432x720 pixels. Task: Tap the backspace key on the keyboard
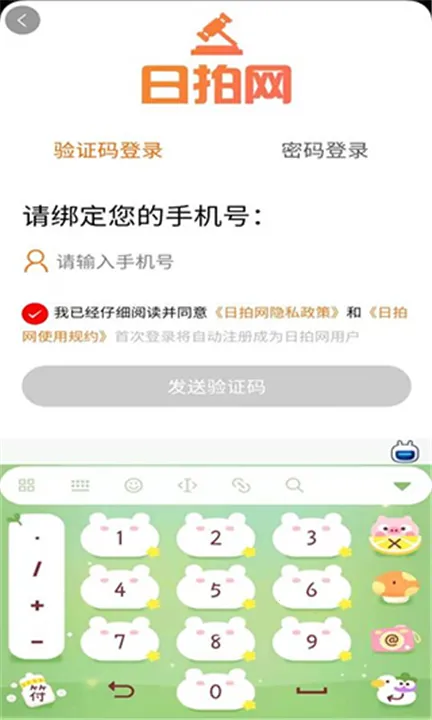pos(394,537)
